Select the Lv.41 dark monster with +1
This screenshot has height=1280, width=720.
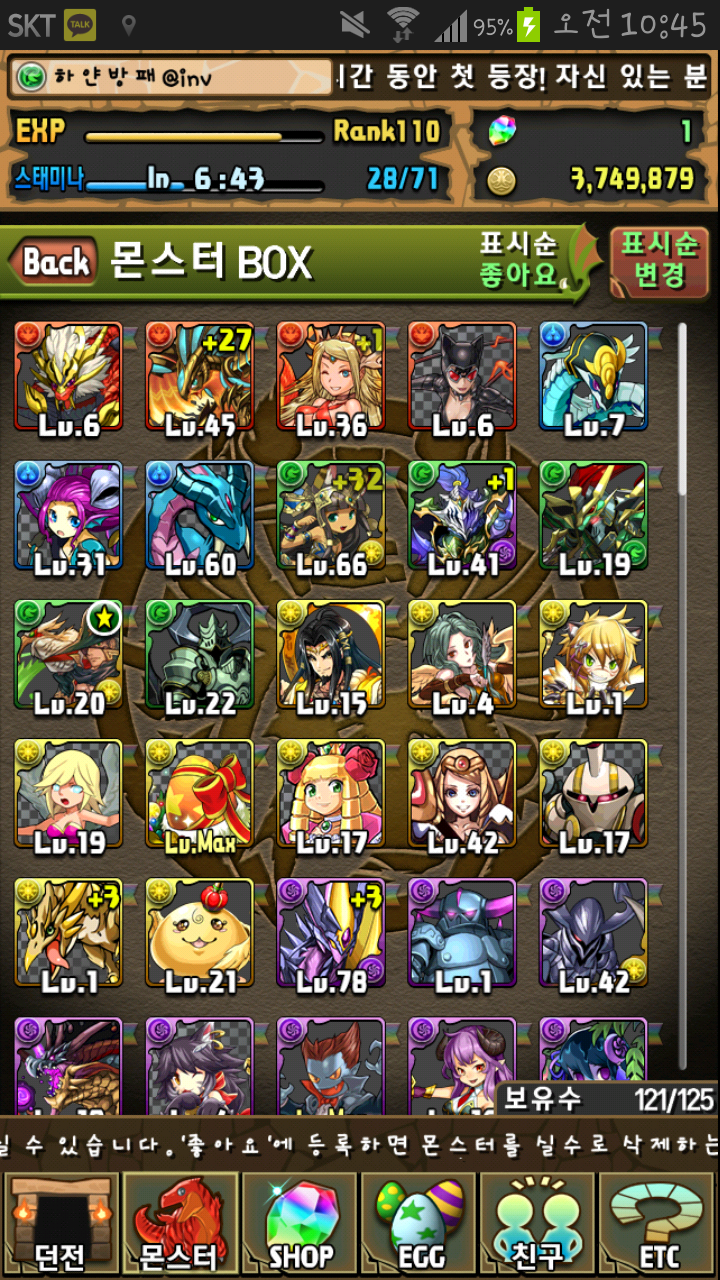point(462,516)
